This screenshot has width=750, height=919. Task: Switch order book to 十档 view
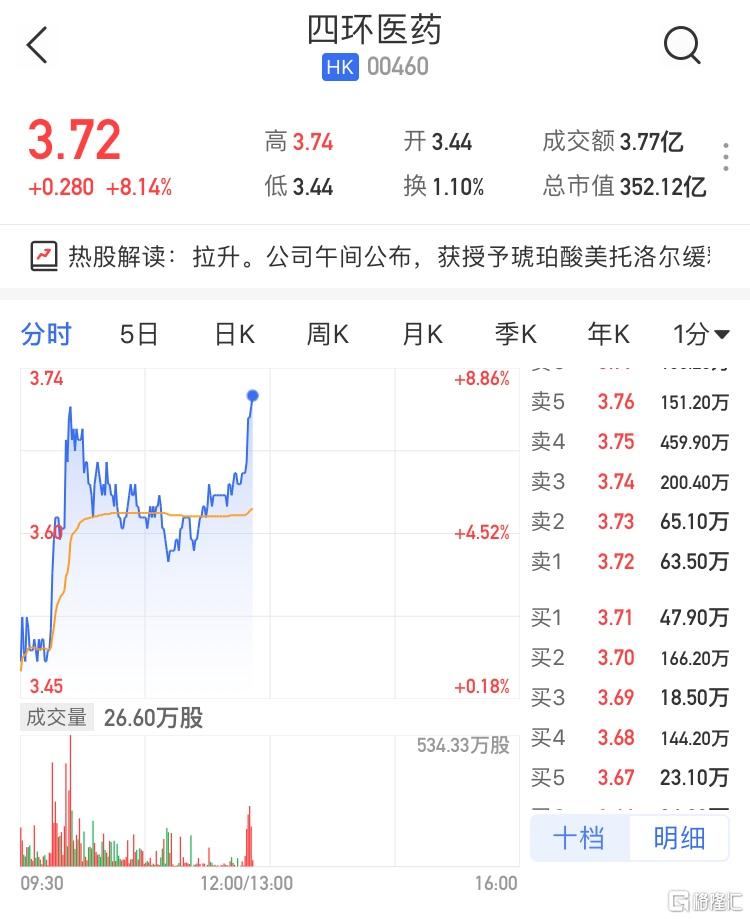(x=579, y=837)
